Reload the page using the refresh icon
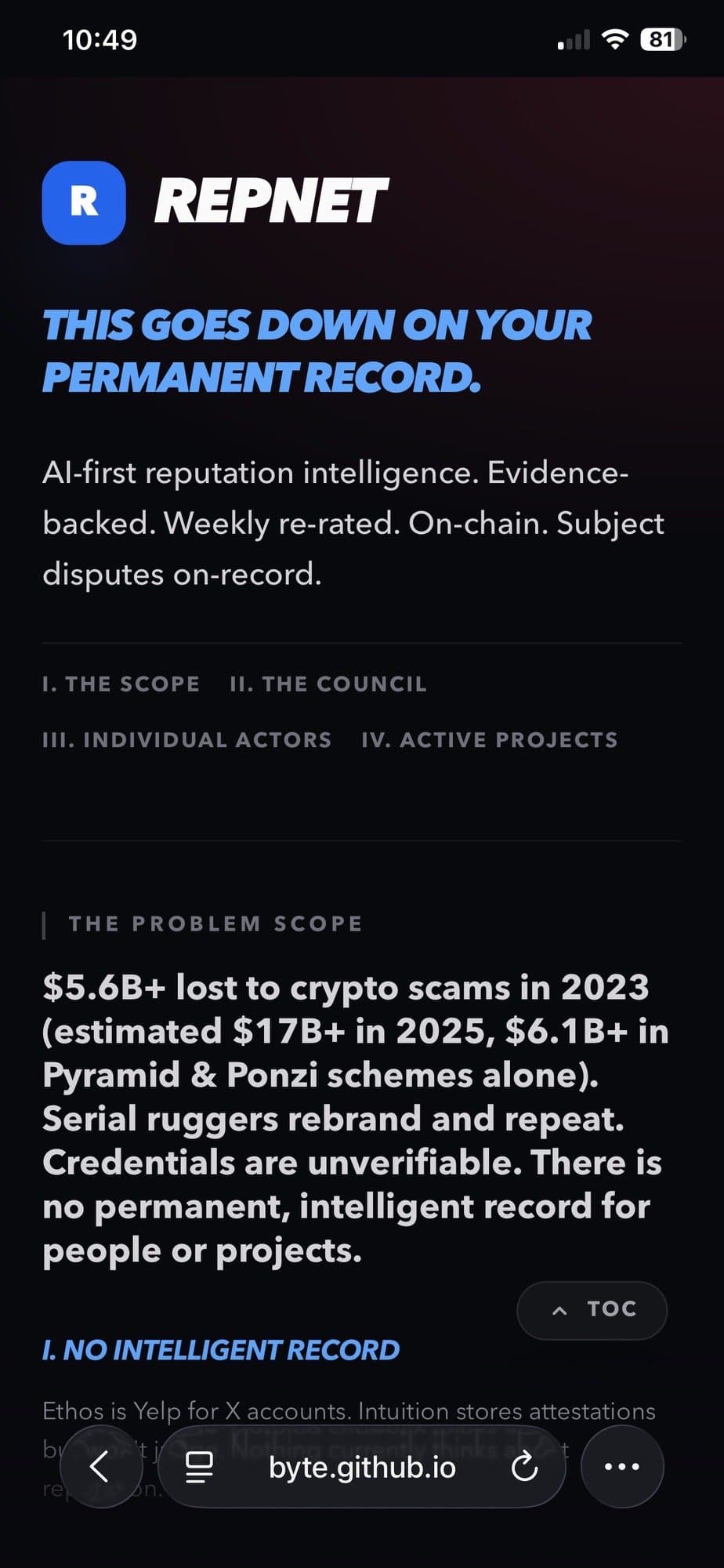The width and height of the screenshot is (724, 1568). click(x=523, y=1468)
